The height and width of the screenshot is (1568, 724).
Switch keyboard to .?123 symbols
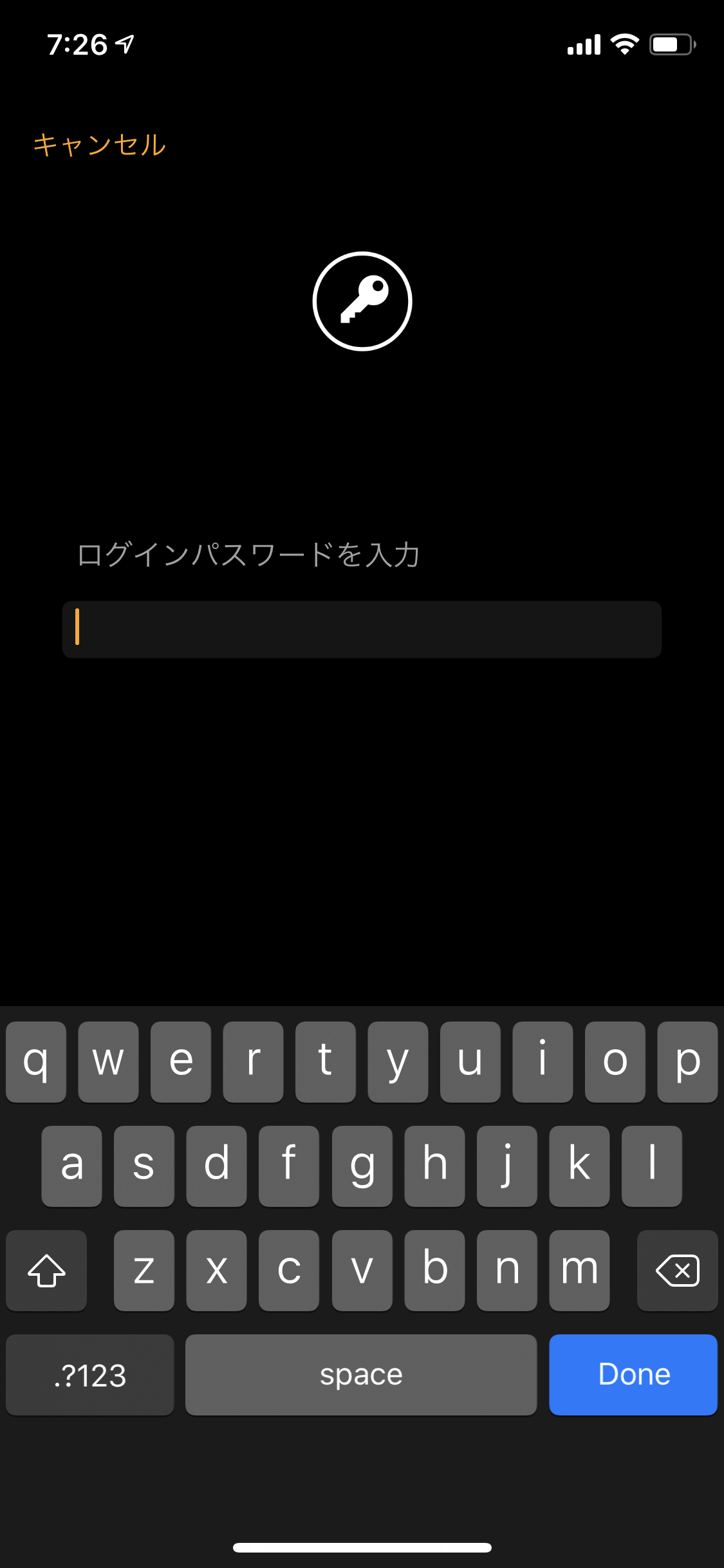pyautogui.click(x=90, y=1374)
